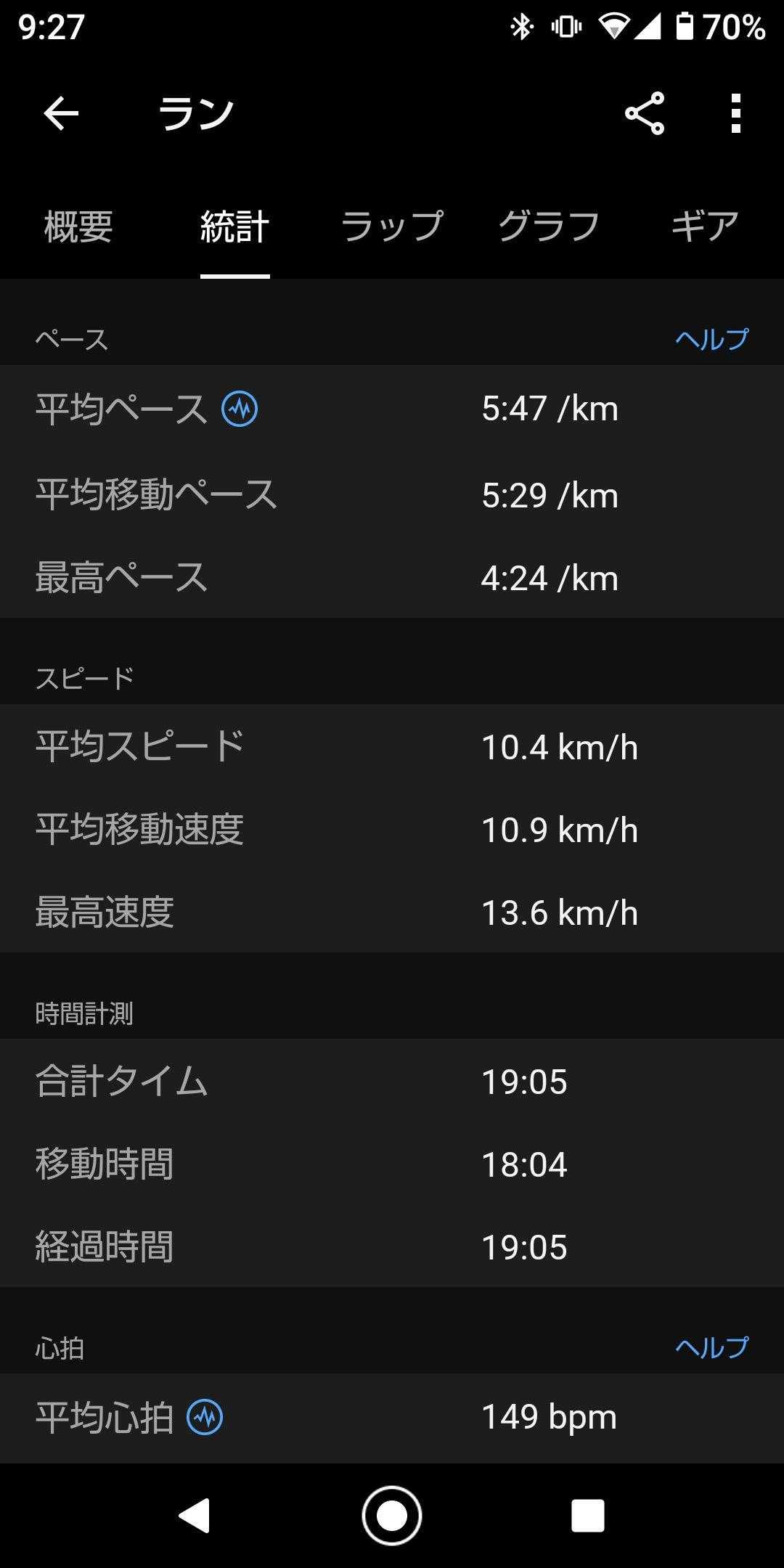Select the 統計 tab

click(x=234, y=227)
